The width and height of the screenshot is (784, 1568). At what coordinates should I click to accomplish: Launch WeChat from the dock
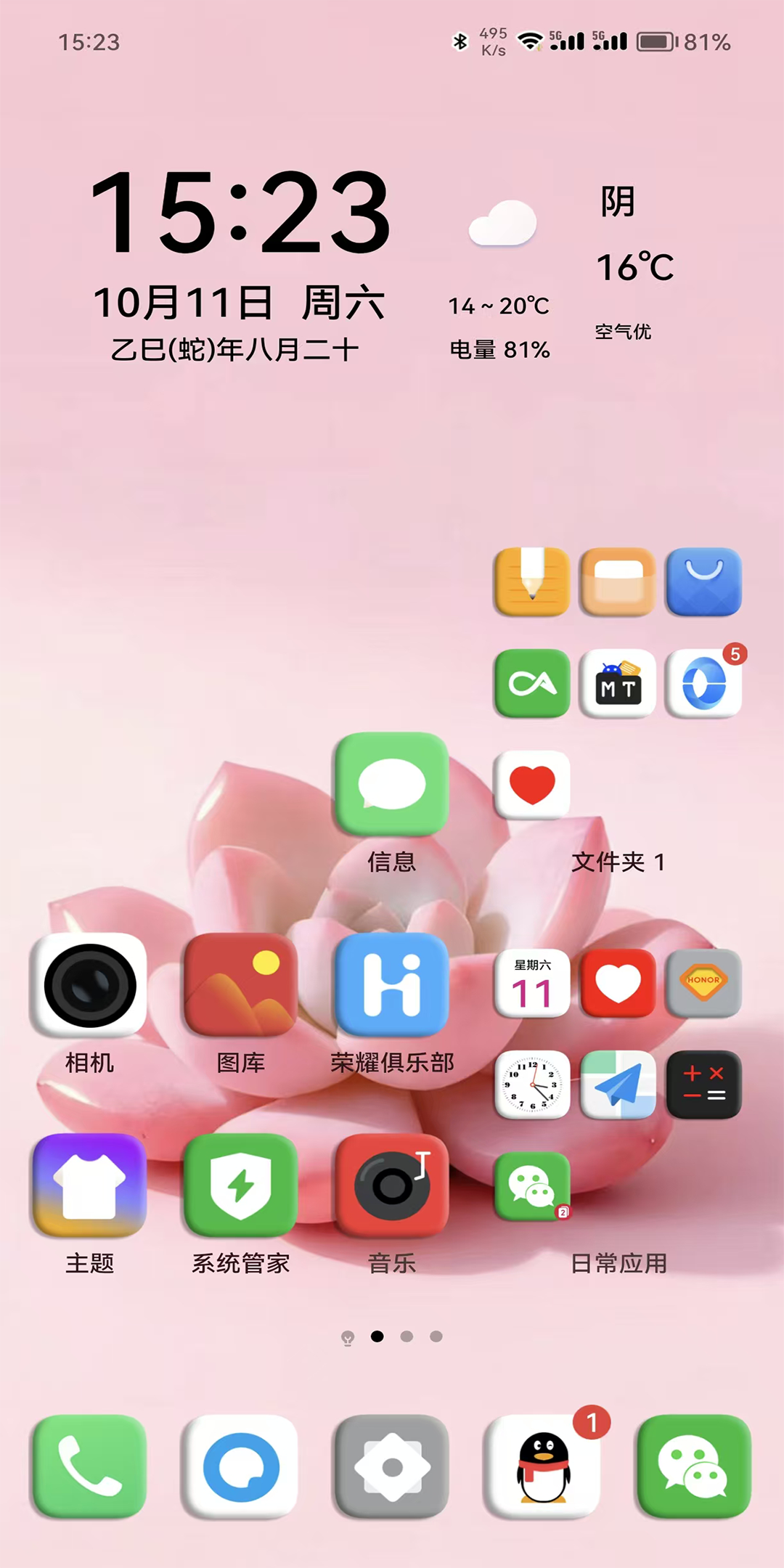point(693,1466)
